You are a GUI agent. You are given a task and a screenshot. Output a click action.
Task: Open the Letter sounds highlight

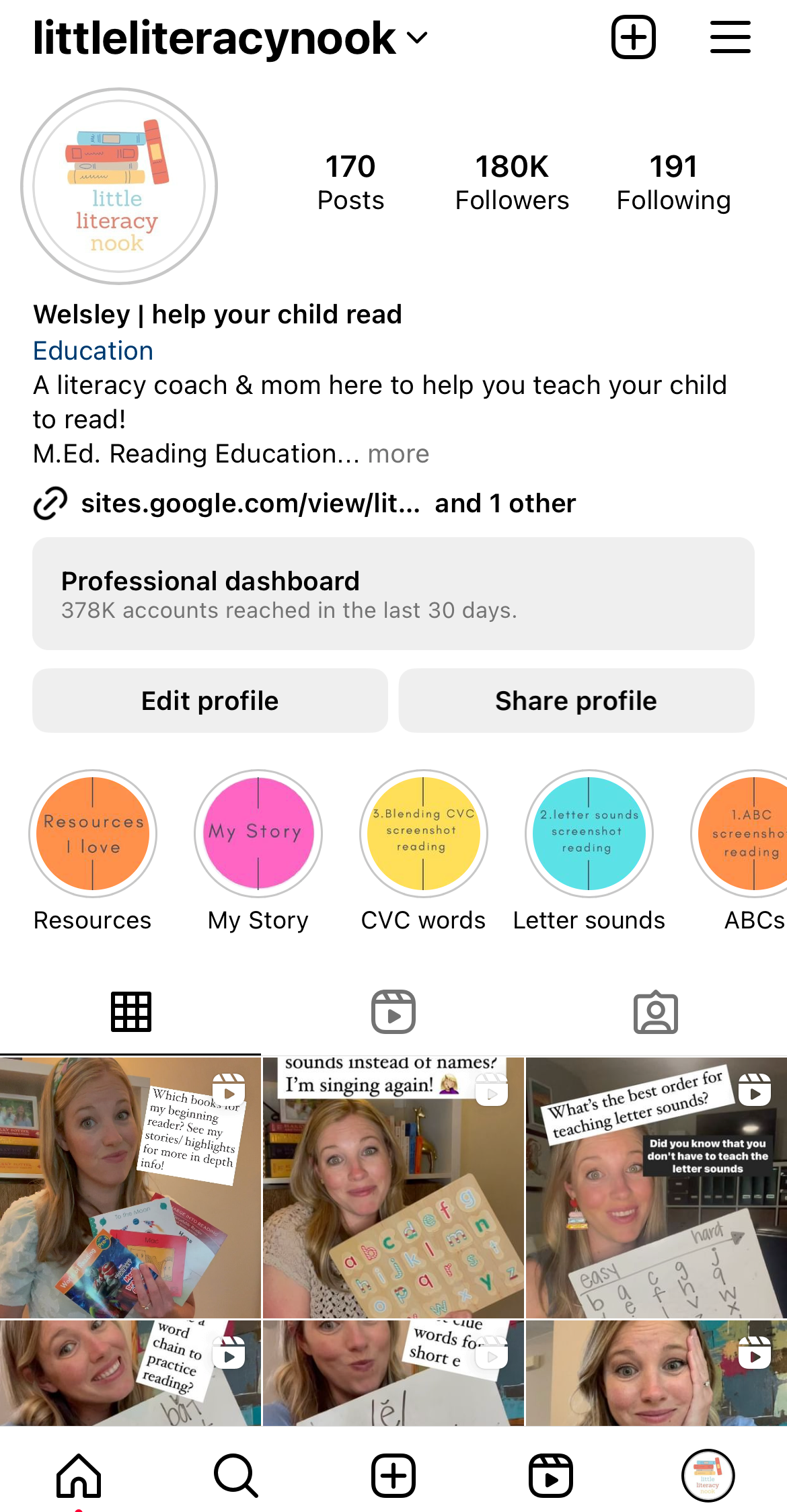tap(589, 834)
